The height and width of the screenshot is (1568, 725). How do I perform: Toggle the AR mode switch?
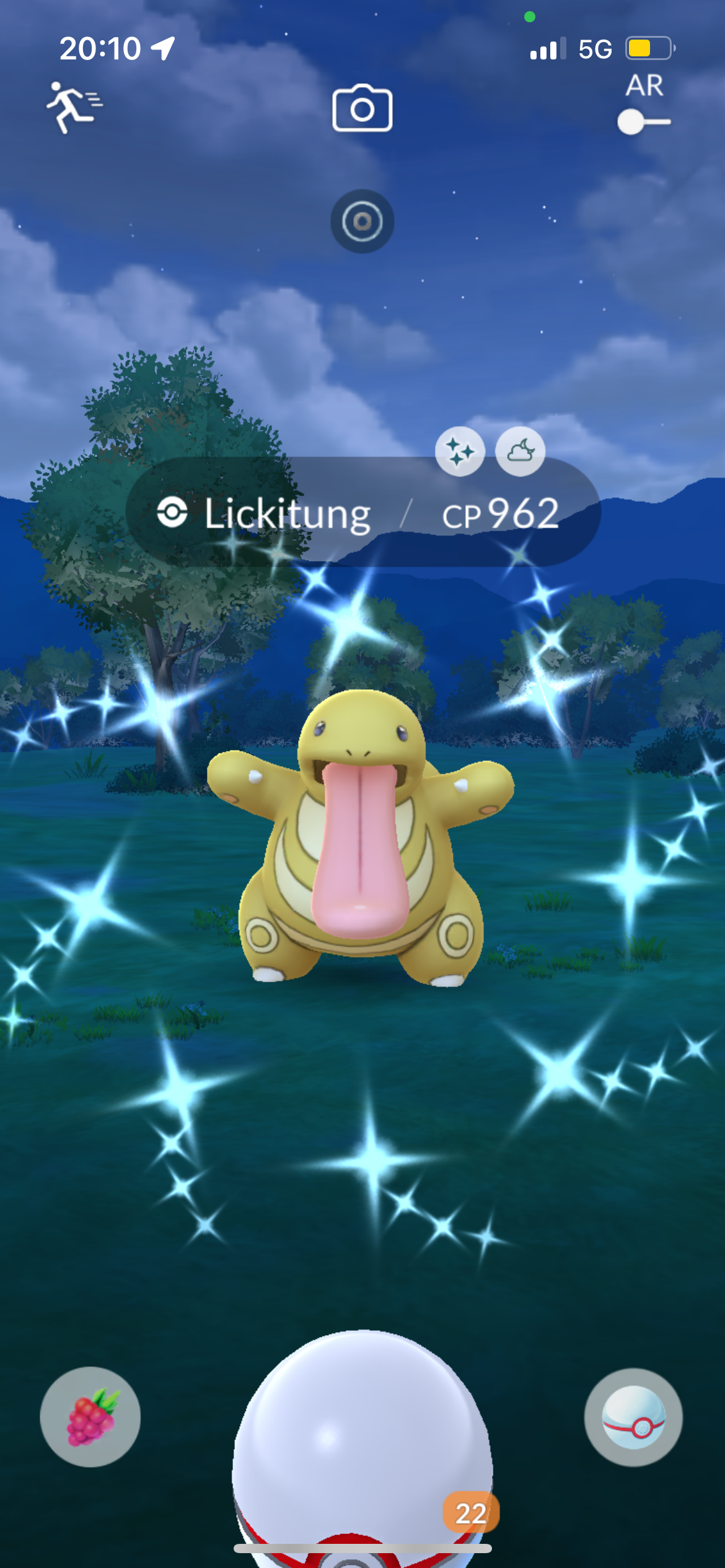(644, 122)
